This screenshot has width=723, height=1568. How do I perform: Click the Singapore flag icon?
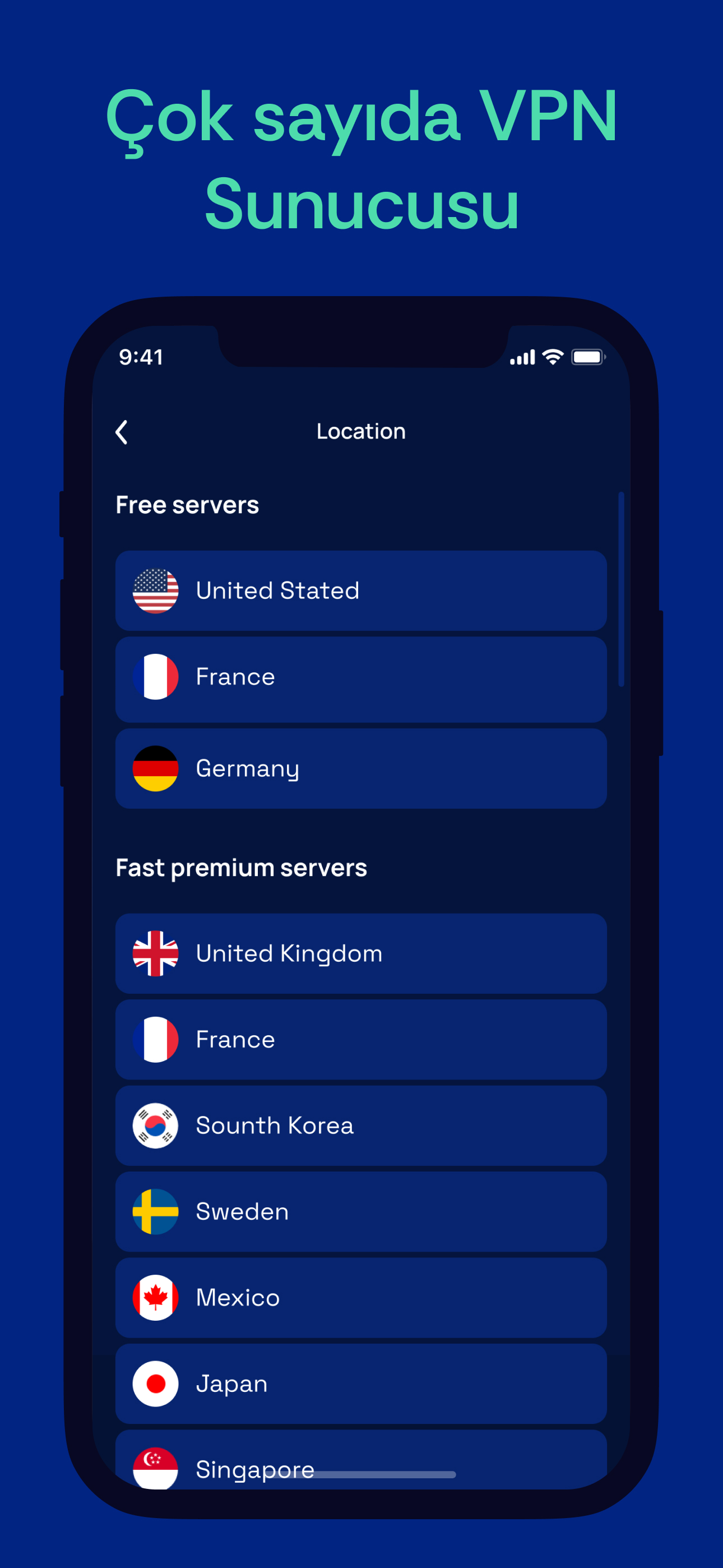[156, 1468]
